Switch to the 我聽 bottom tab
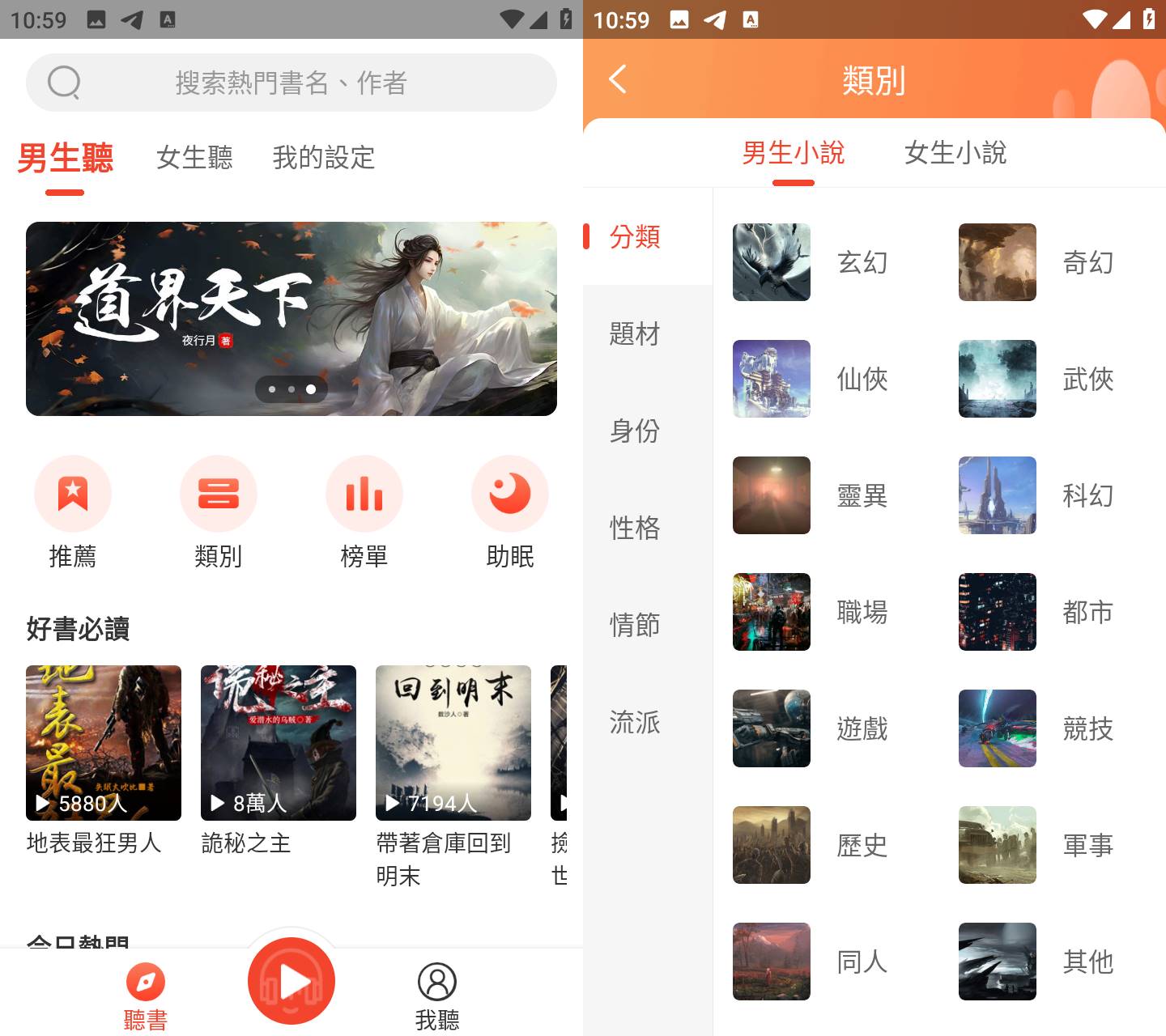Viewport: 1166px width, 1036px height. [x=437, y=996]
